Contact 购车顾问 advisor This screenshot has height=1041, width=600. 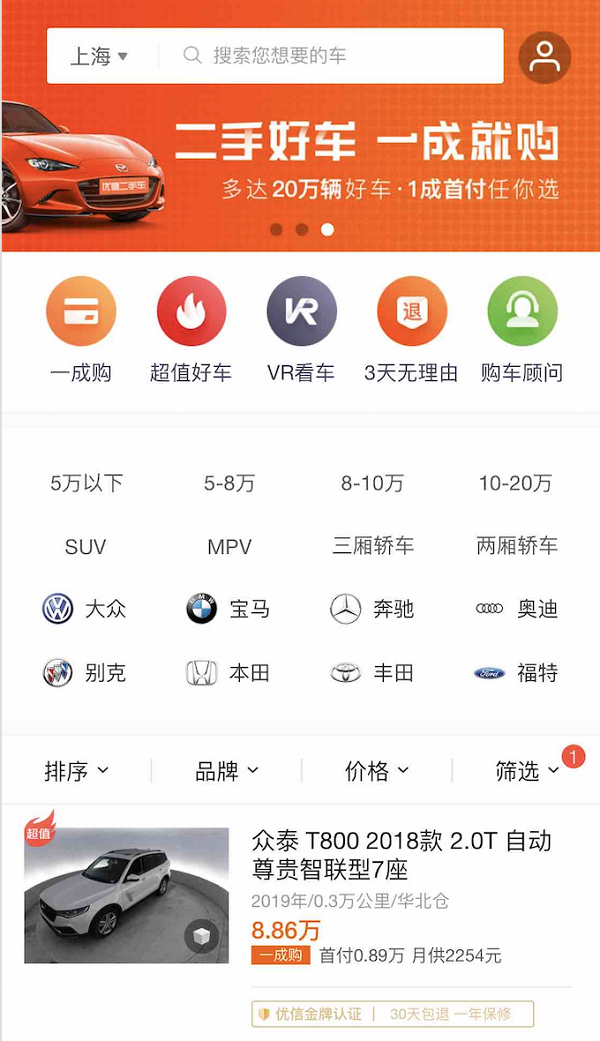pyautogui.click(x=521, y=330)
